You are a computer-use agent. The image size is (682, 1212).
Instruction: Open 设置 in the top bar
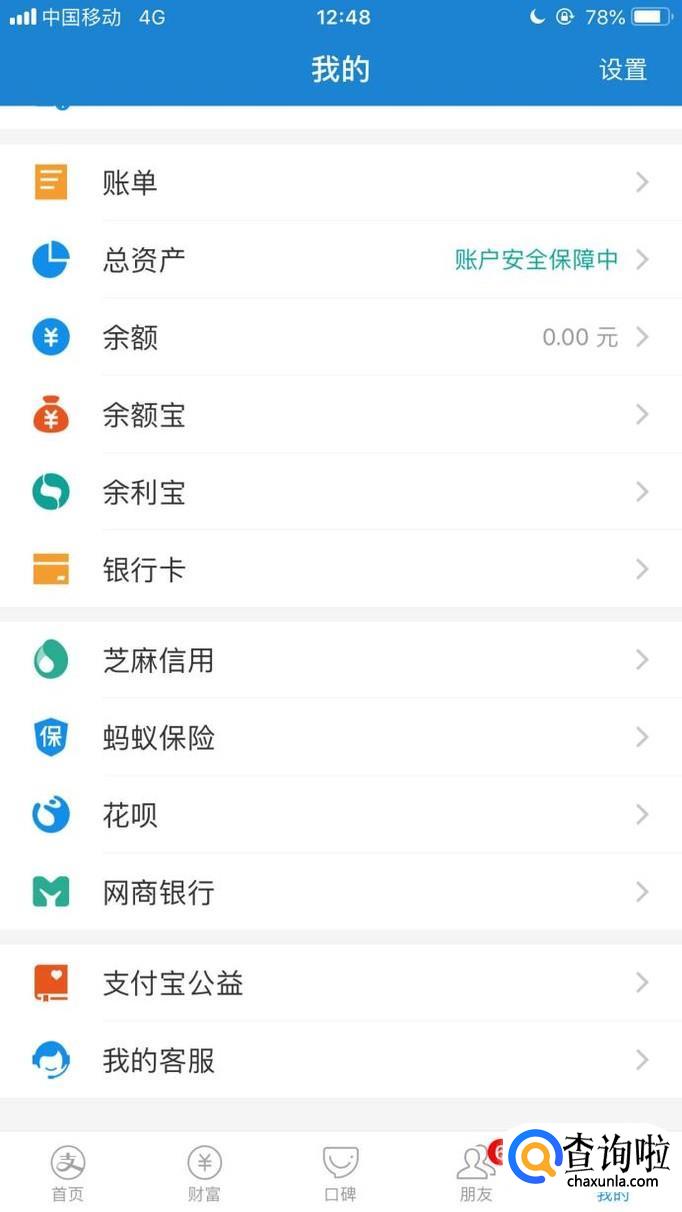(x=622, y=70)
